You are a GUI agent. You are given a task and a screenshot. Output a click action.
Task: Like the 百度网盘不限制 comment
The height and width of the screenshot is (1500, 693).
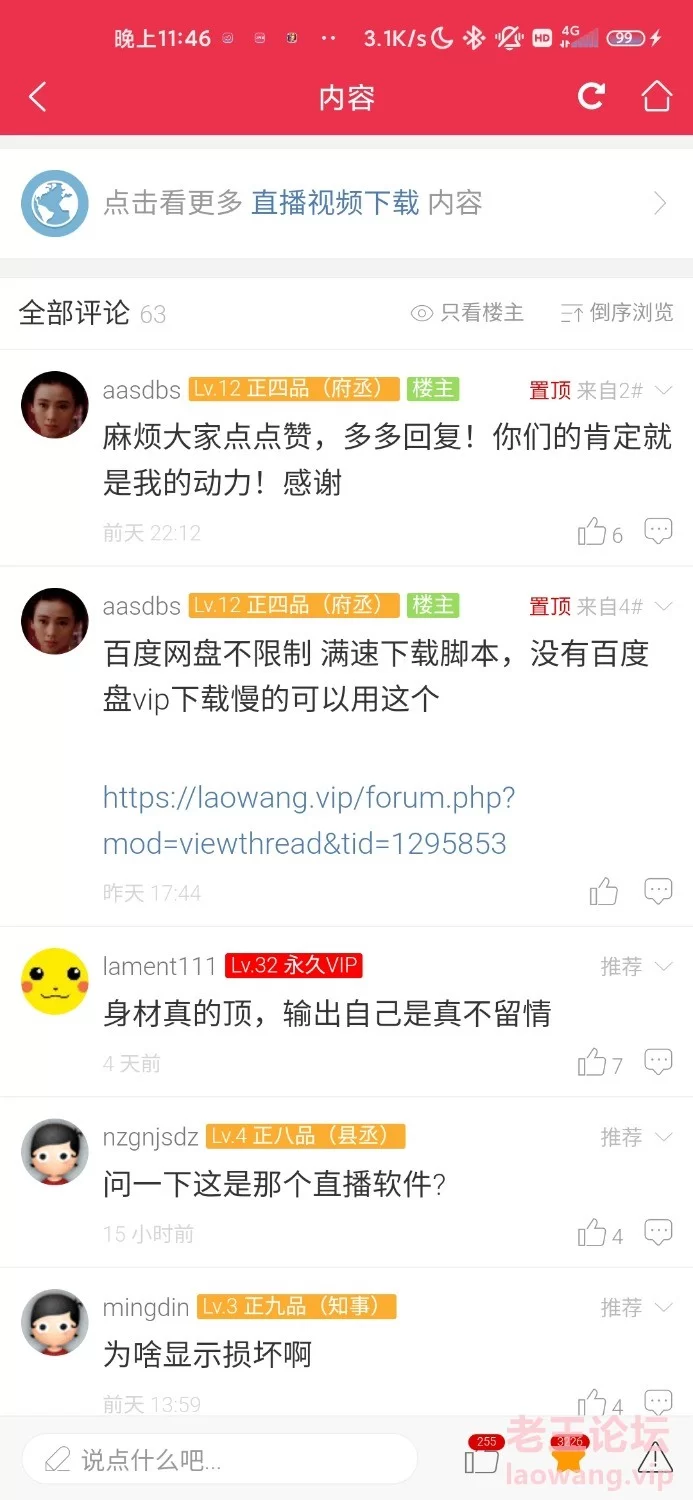(603, 891)
